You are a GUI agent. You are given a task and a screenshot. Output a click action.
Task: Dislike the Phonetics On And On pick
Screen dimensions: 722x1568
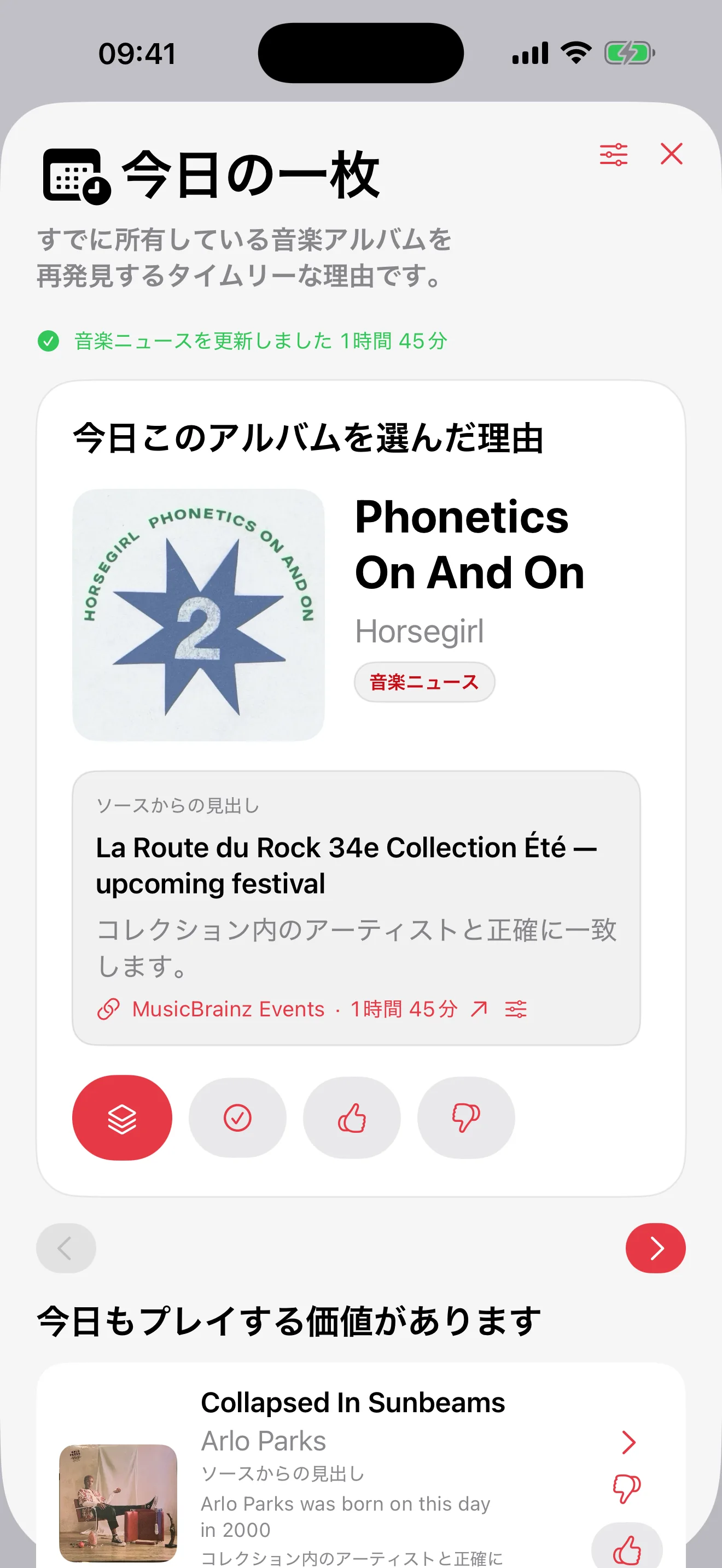pos(465,1118)
